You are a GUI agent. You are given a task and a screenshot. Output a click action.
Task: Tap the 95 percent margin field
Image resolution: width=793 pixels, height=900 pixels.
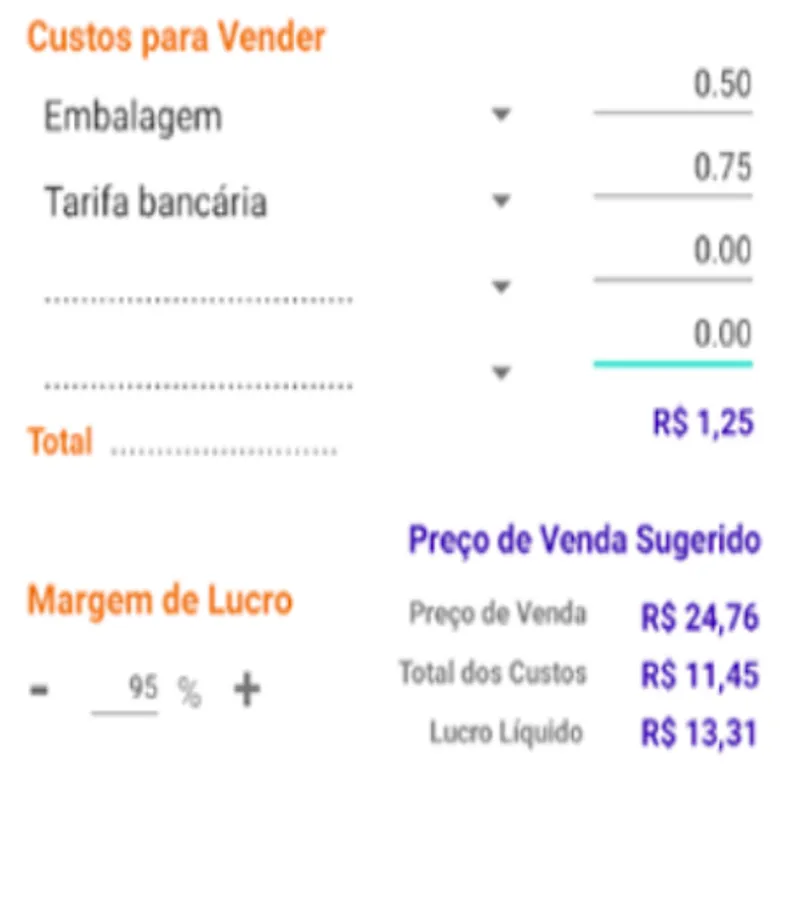click(x=126, y=689)
